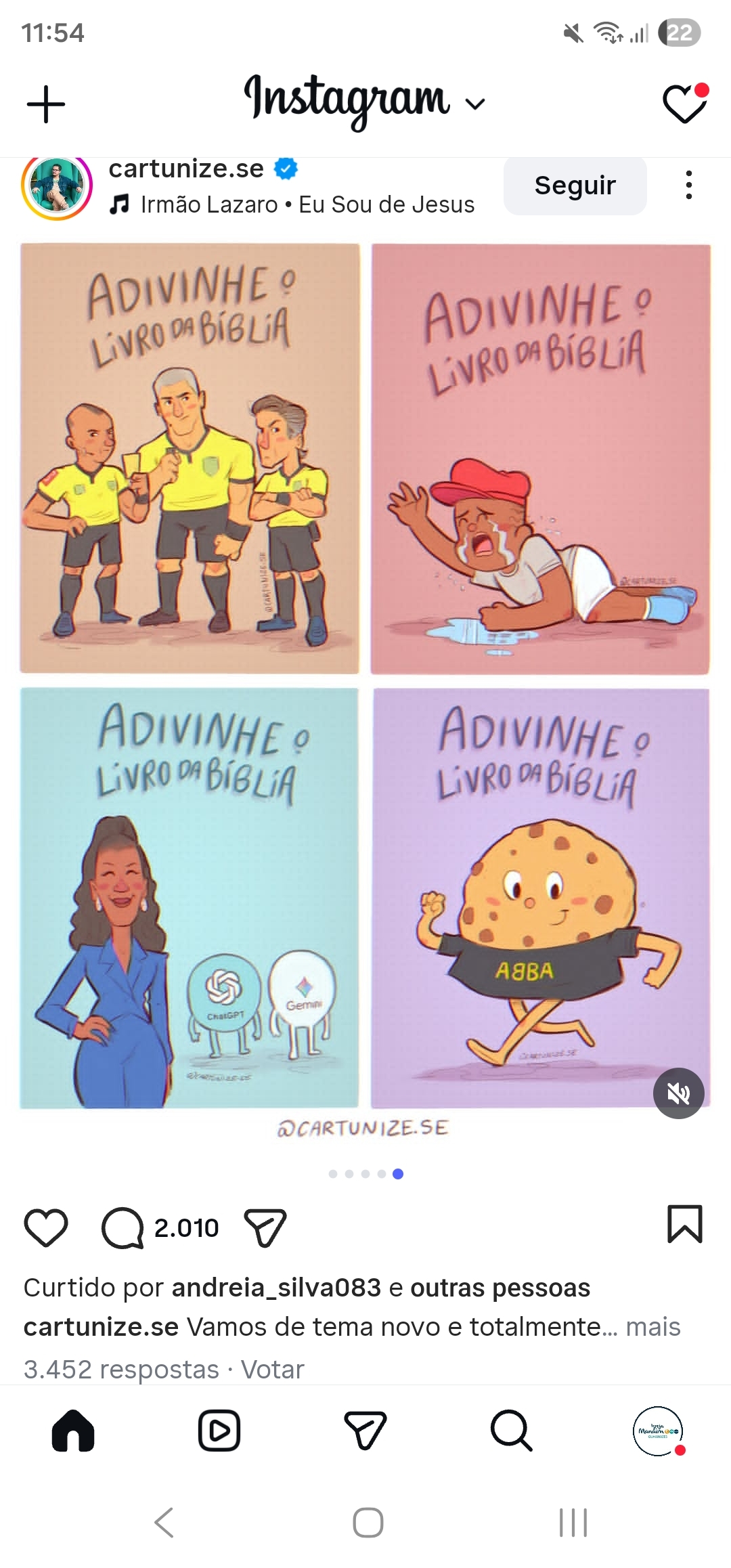The width and height of the screenshot is (731, 1568).
Task: Expand the caption by tapping mais
Action: click(x=653, y=1326)
